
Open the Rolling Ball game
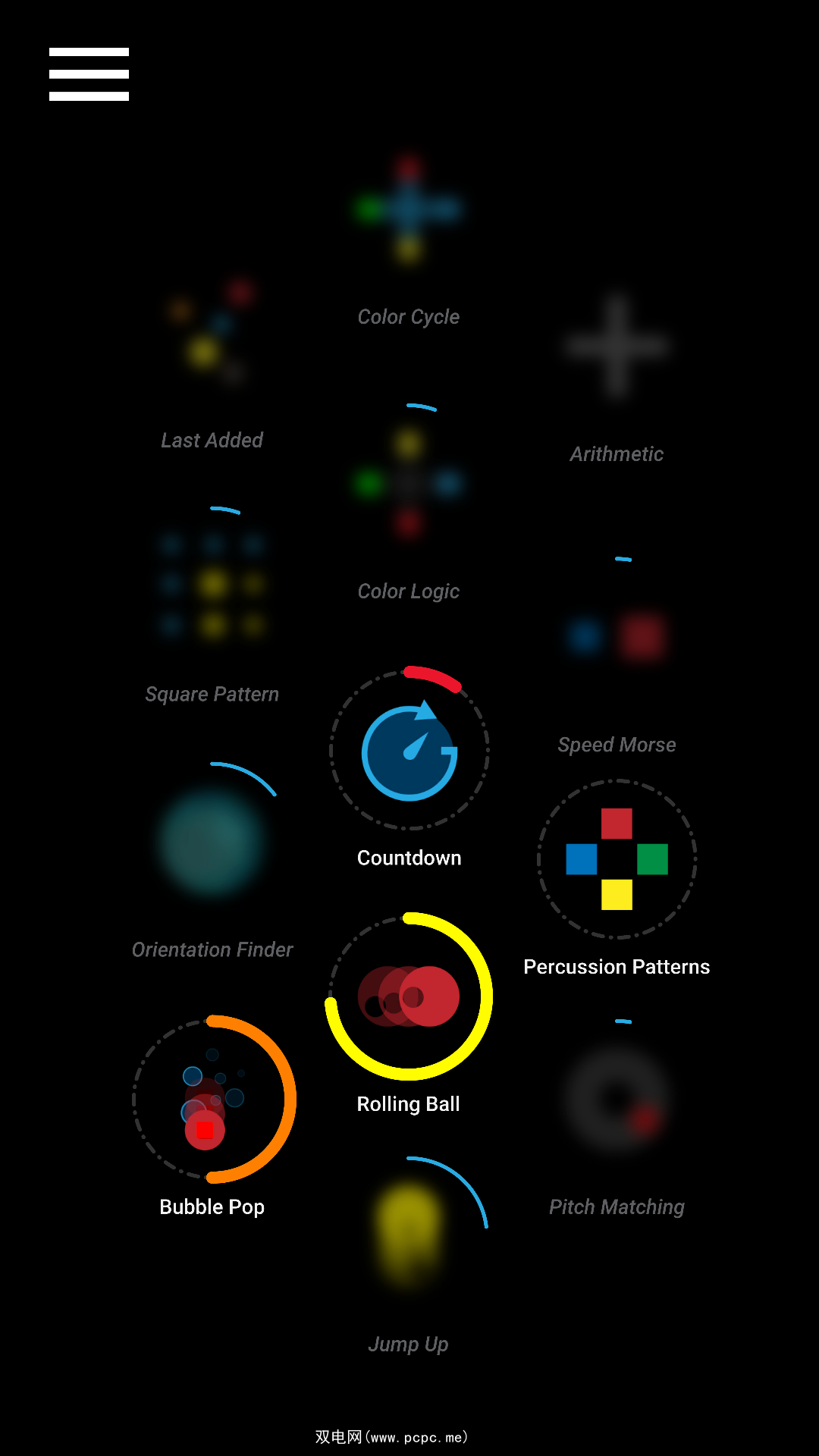(x=409, y=996)
